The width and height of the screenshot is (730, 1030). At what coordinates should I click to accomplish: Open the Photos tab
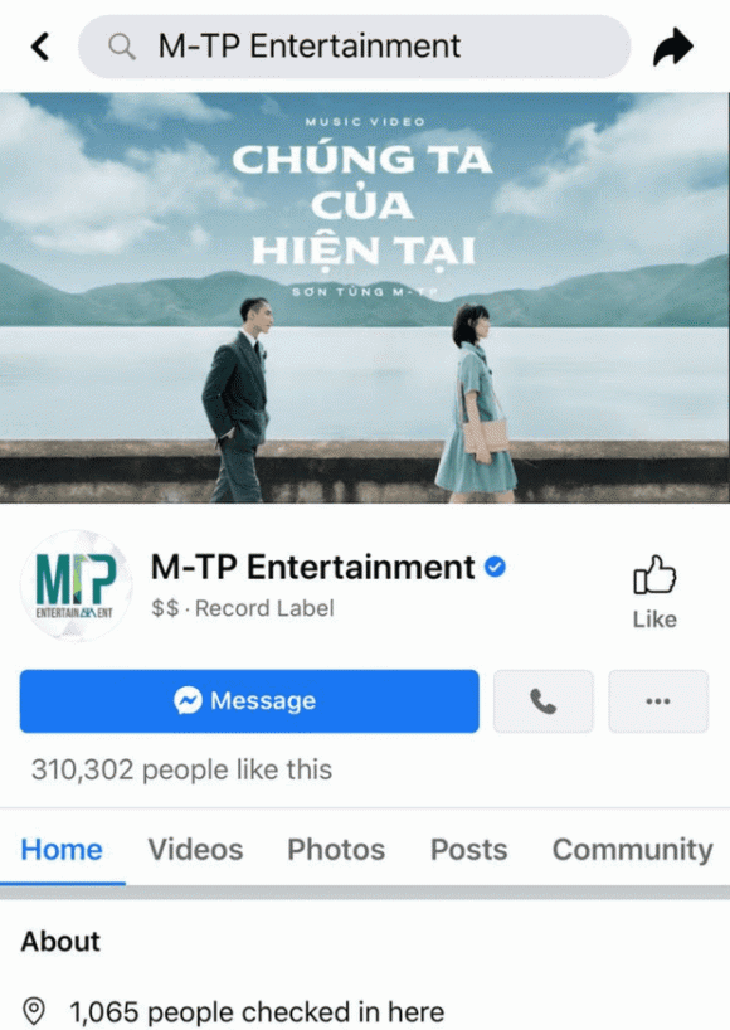click(x=336, y=850)
